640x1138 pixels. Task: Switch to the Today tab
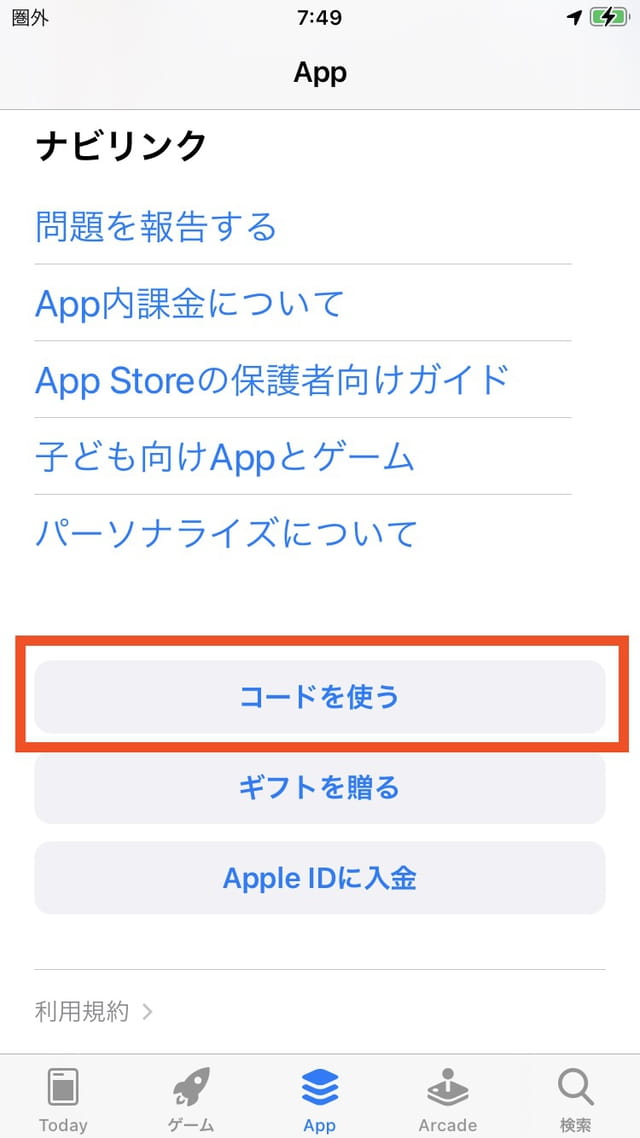tap(63, 1098)
